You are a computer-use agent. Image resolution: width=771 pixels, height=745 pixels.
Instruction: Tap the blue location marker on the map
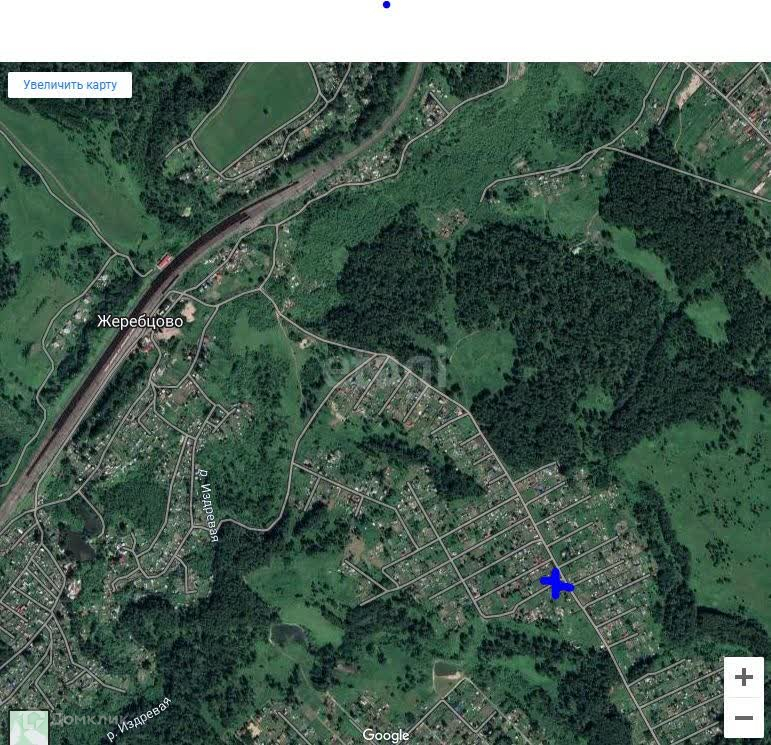[x=556, y=583]
